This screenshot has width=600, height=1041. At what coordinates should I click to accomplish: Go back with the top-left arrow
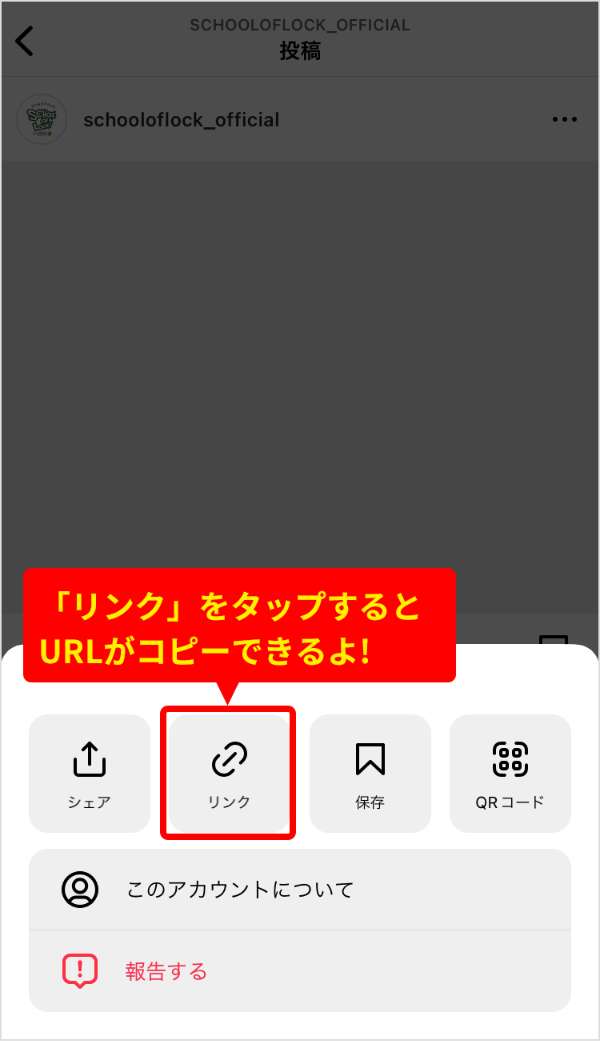pyautogui.click(x=25, y=41)
